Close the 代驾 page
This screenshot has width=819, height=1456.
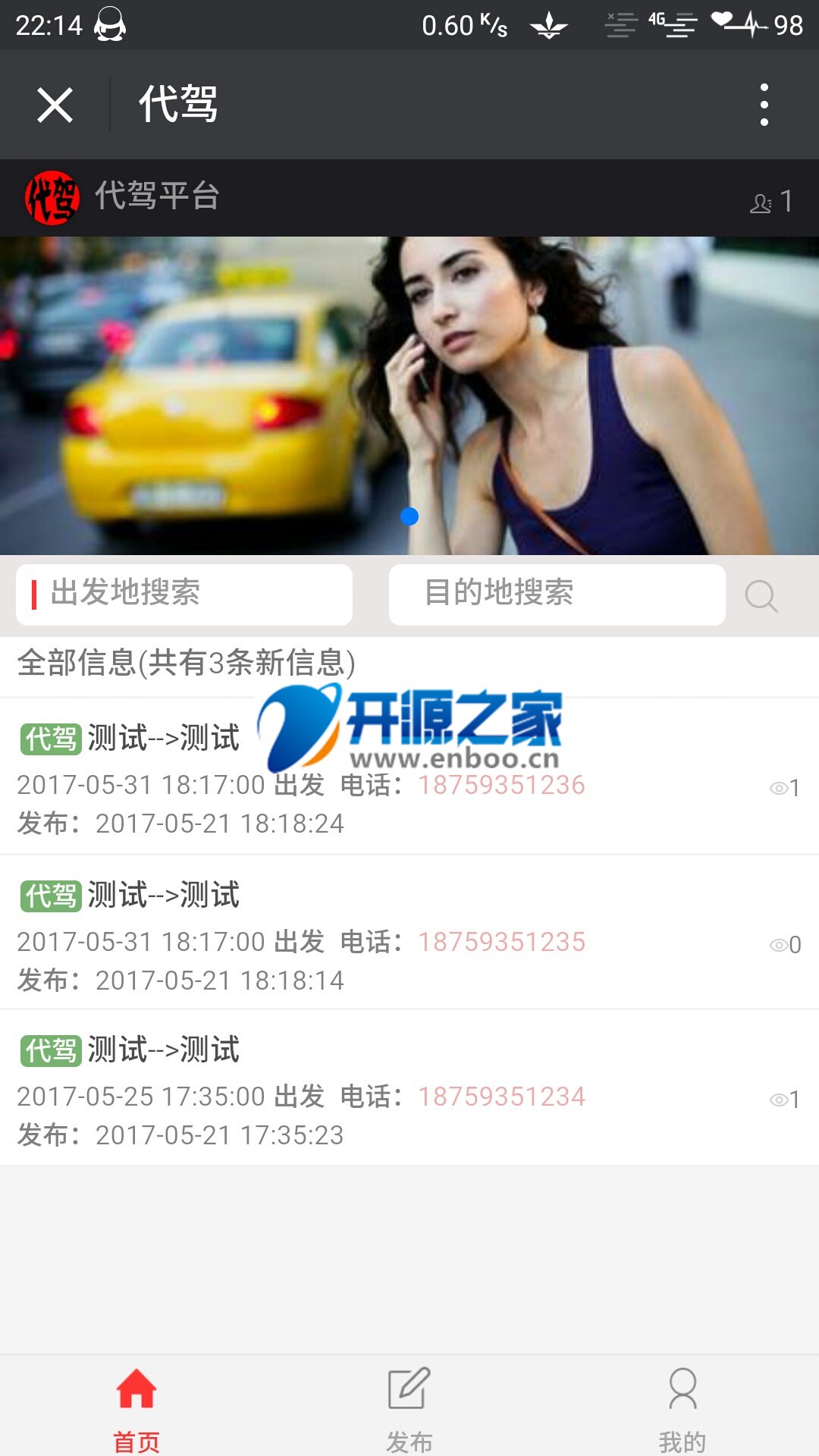pyautogui.click(x=55, y=105)
